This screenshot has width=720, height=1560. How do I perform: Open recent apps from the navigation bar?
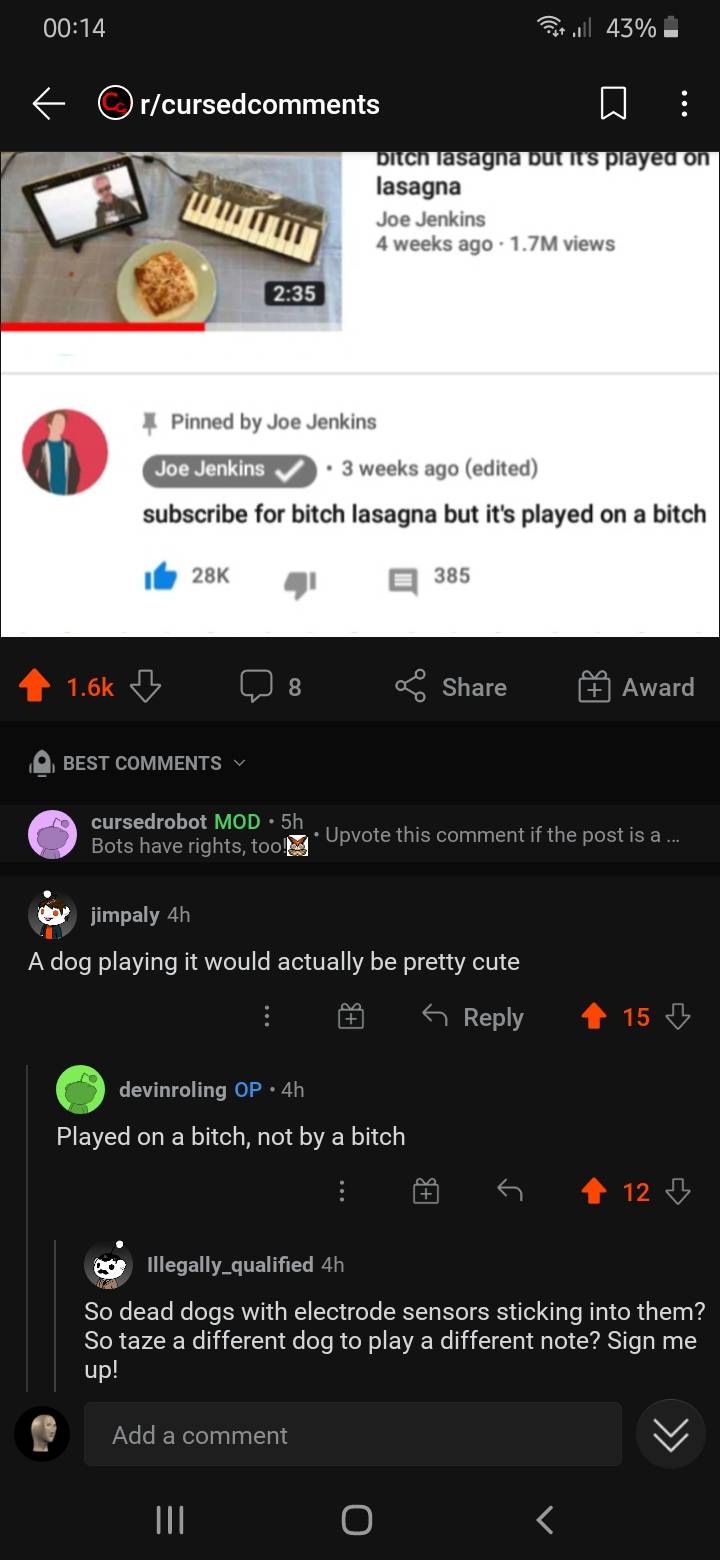[170, 1520]
